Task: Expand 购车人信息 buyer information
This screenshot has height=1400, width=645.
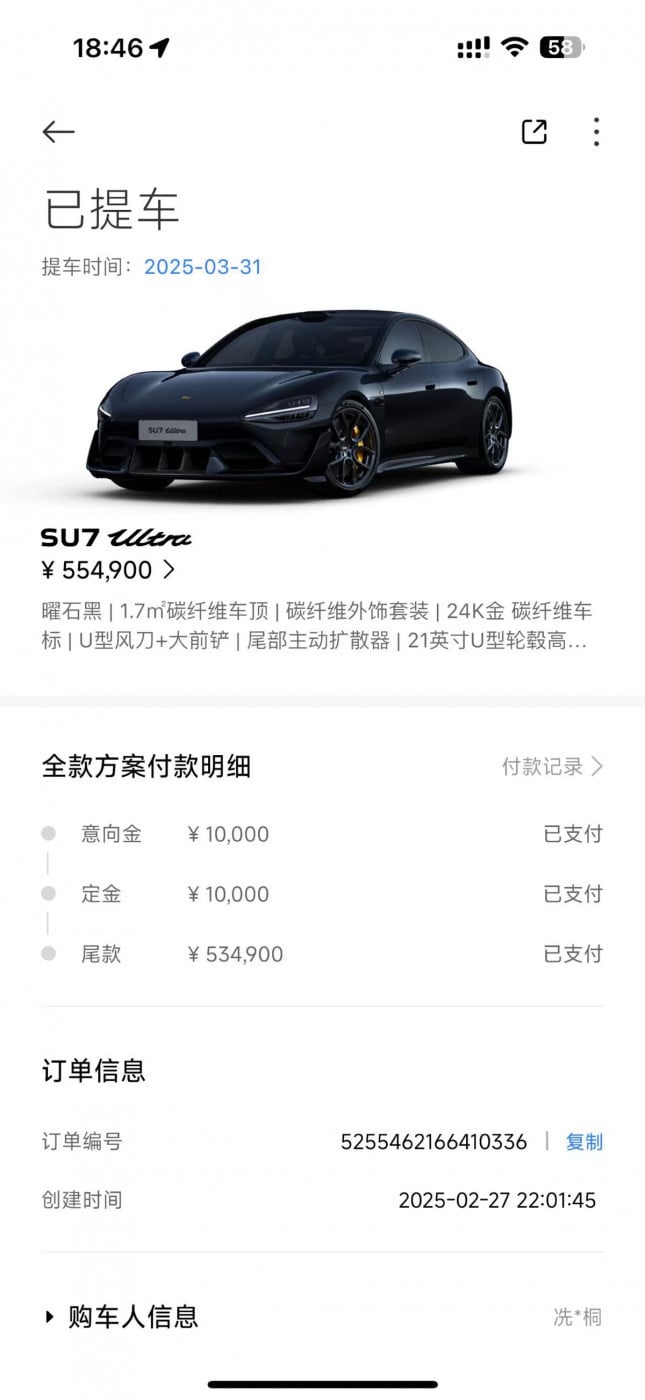Action: pyautogui.click(x=122, y=1317)
